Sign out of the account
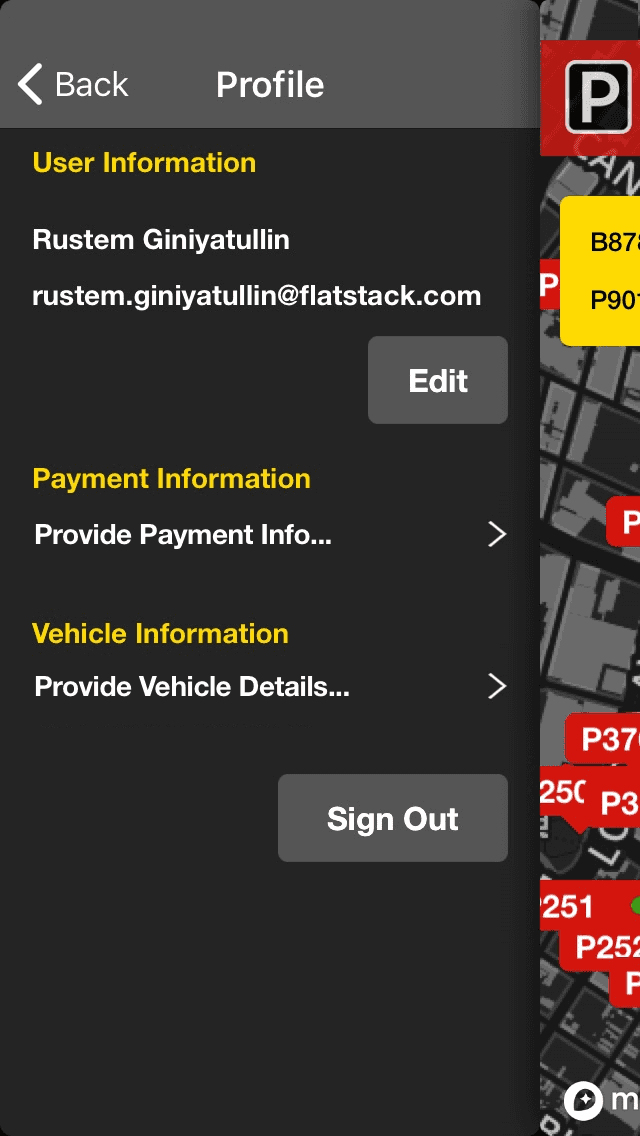This screenshot has width=640, height=1136. click(392, 818)
